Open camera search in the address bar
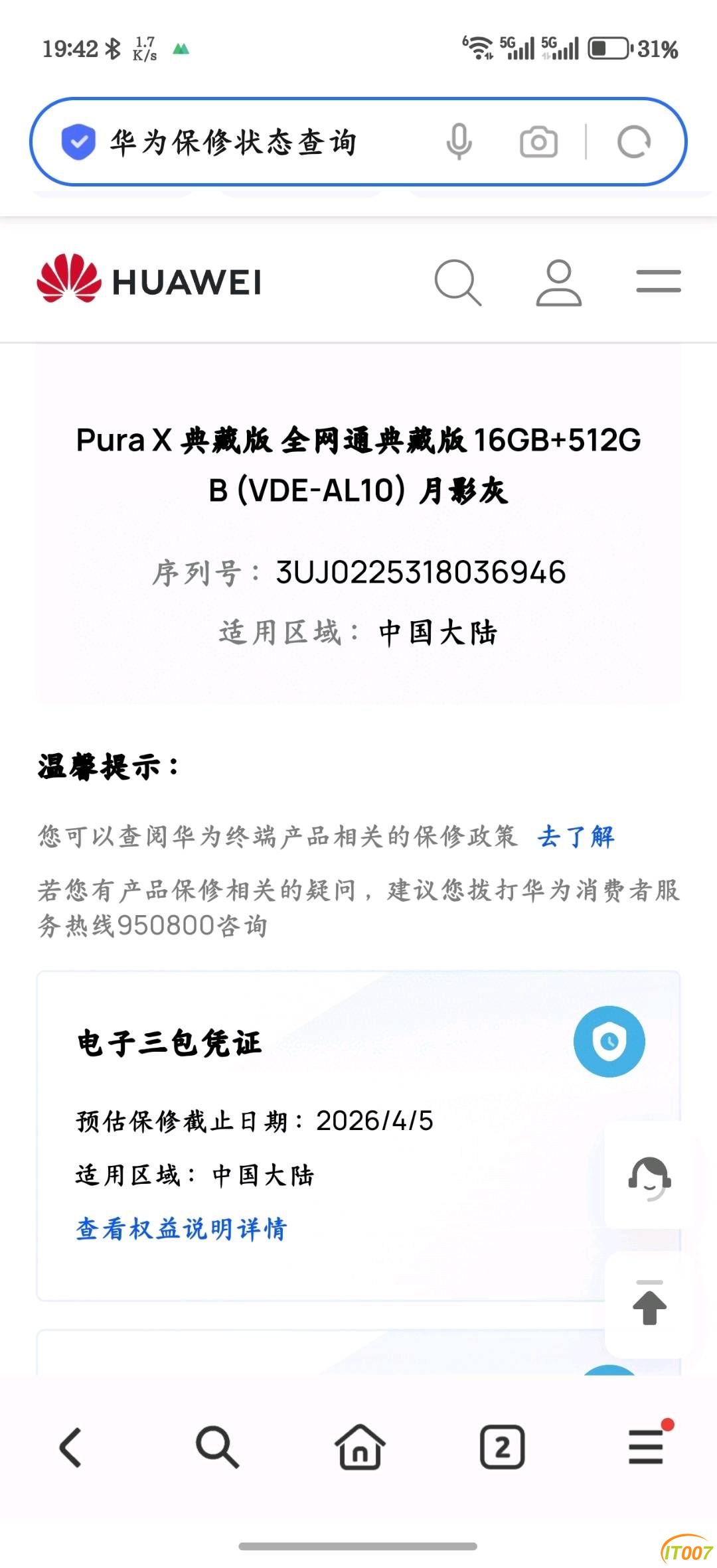 coord(538,142)
